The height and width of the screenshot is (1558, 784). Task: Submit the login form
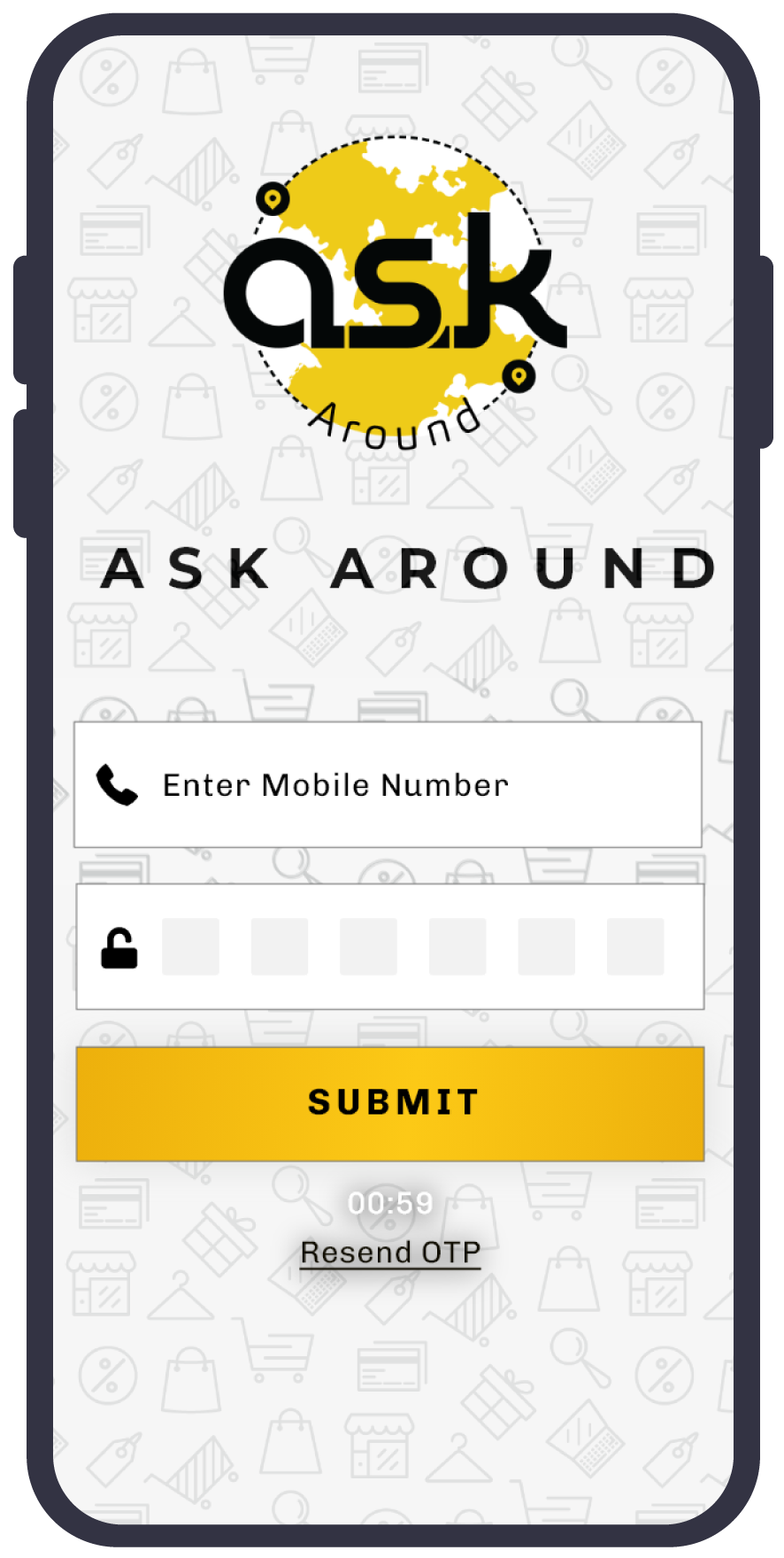click(x=390, y=1103)
